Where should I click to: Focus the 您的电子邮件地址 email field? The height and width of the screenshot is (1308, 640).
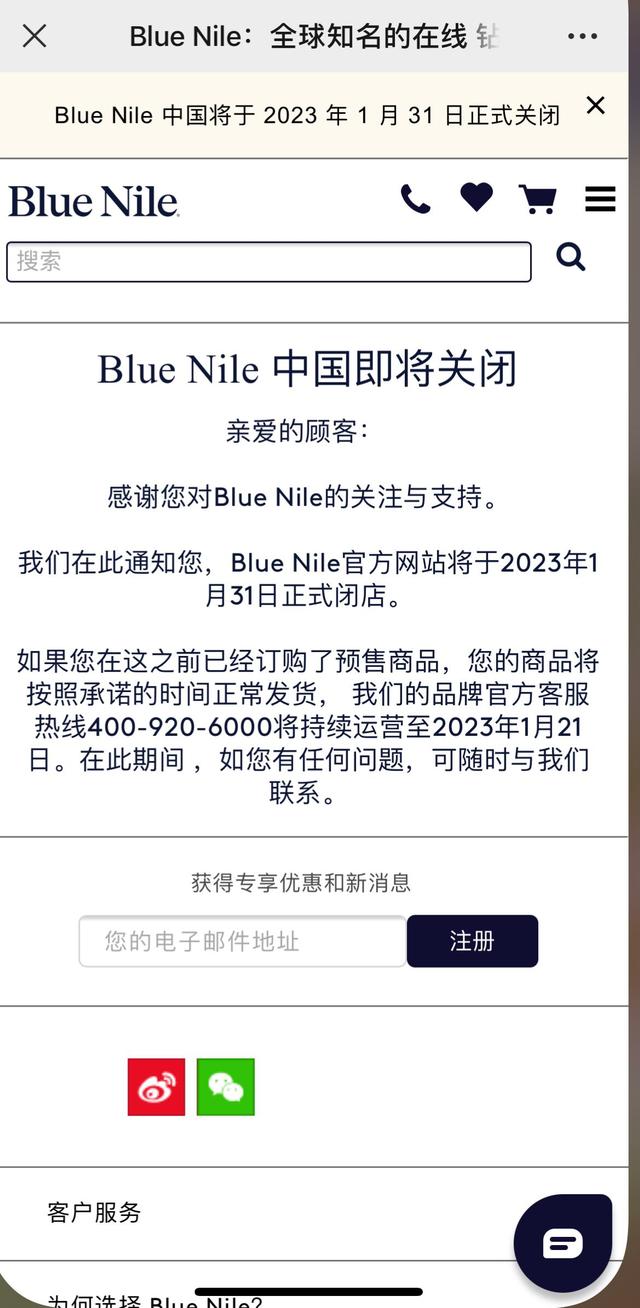point(242,941)
